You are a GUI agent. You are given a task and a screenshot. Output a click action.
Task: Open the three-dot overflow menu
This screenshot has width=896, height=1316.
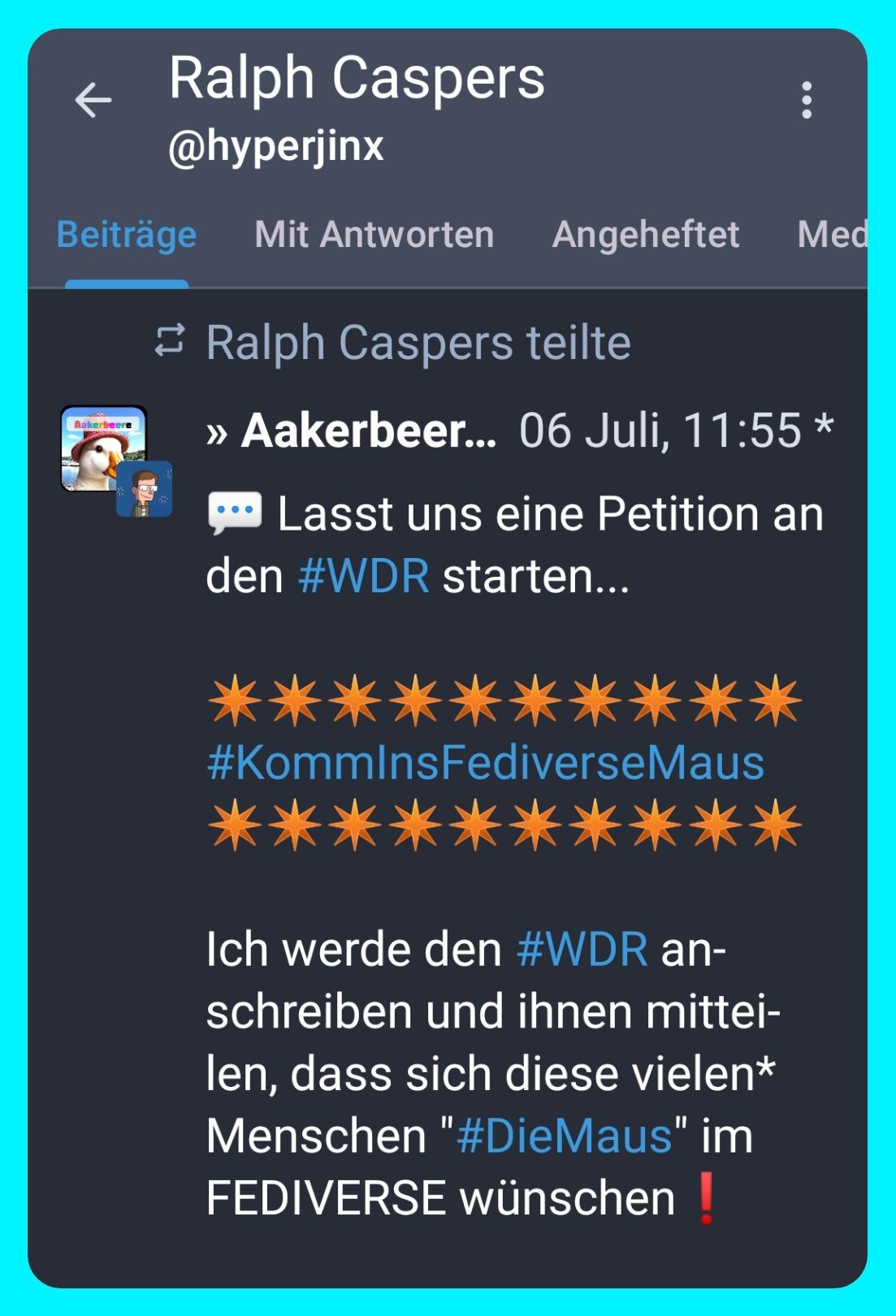click(806, 101)
